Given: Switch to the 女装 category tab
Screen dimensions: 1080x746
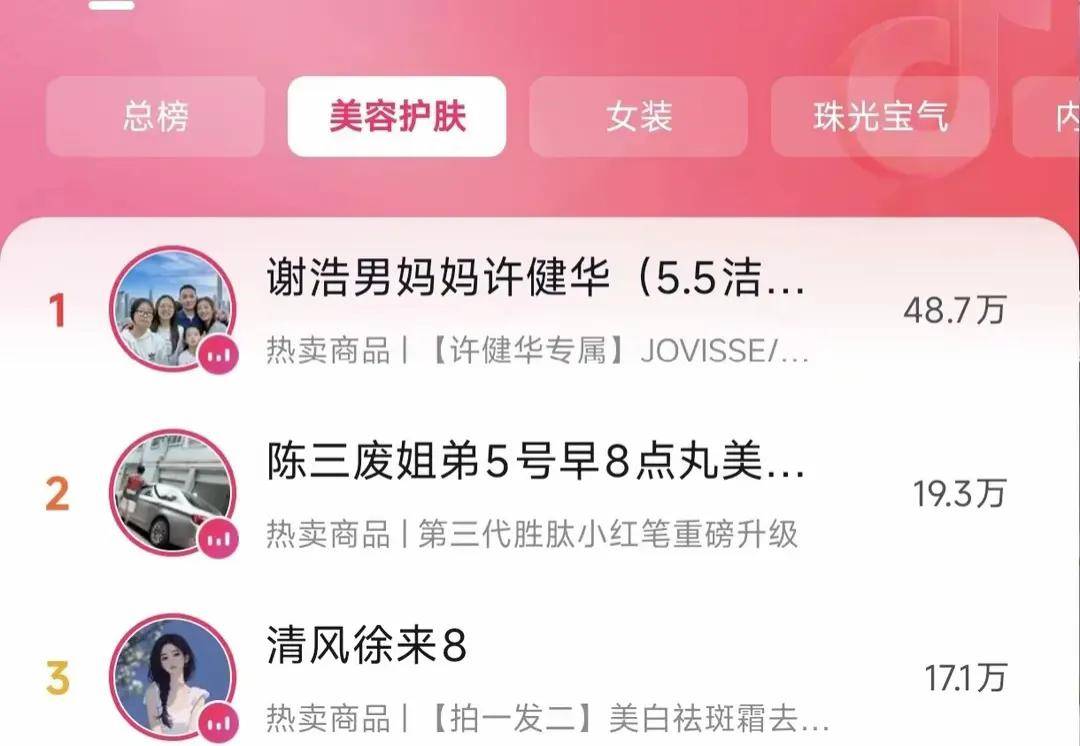Looking at the screenshot, I should pyautogui.click(x=638, y=117).
